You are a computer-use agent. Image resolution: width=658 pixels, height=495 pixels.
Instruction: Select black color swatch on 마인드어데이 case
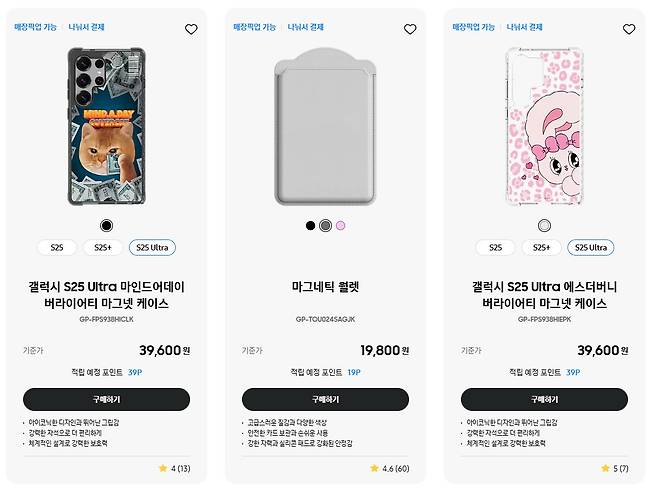pyautogui.click(x=106, y=225)
